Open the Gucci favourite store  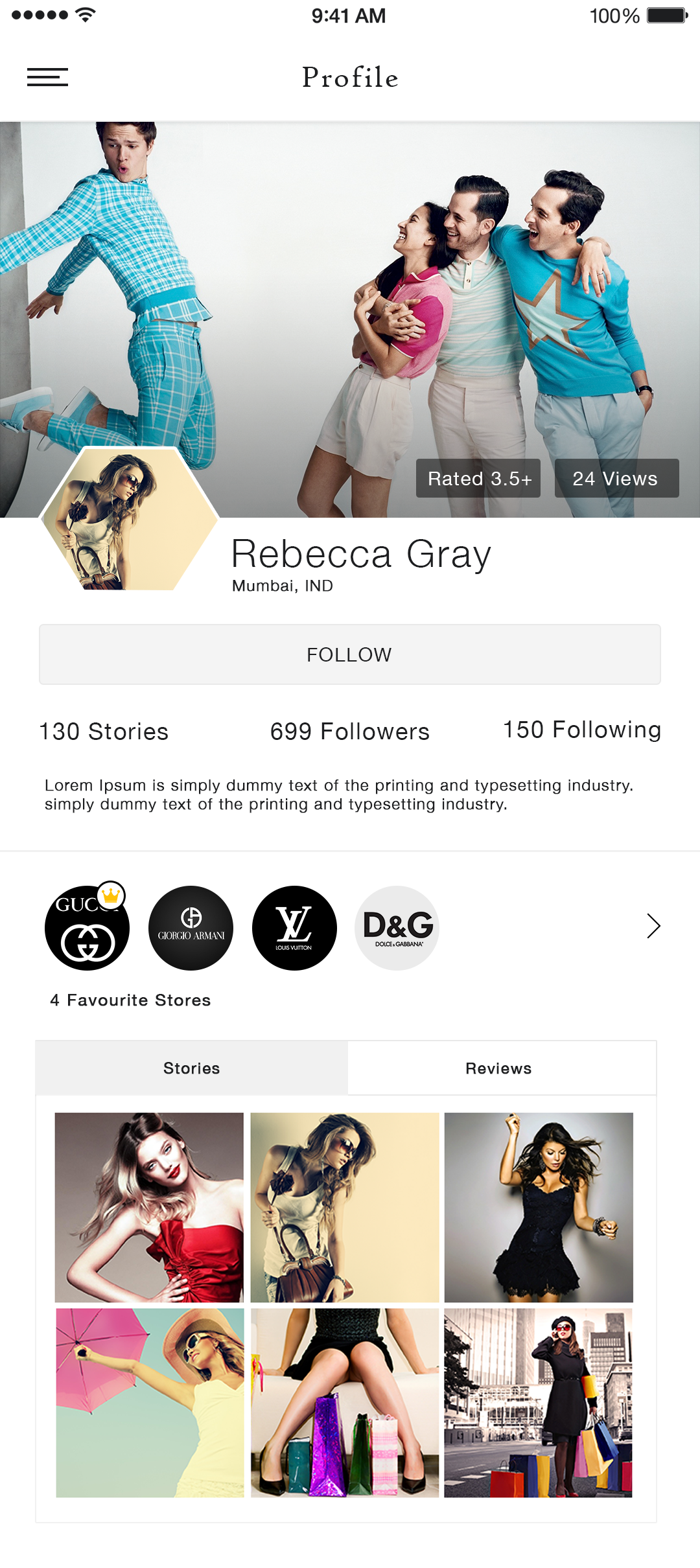87,928
